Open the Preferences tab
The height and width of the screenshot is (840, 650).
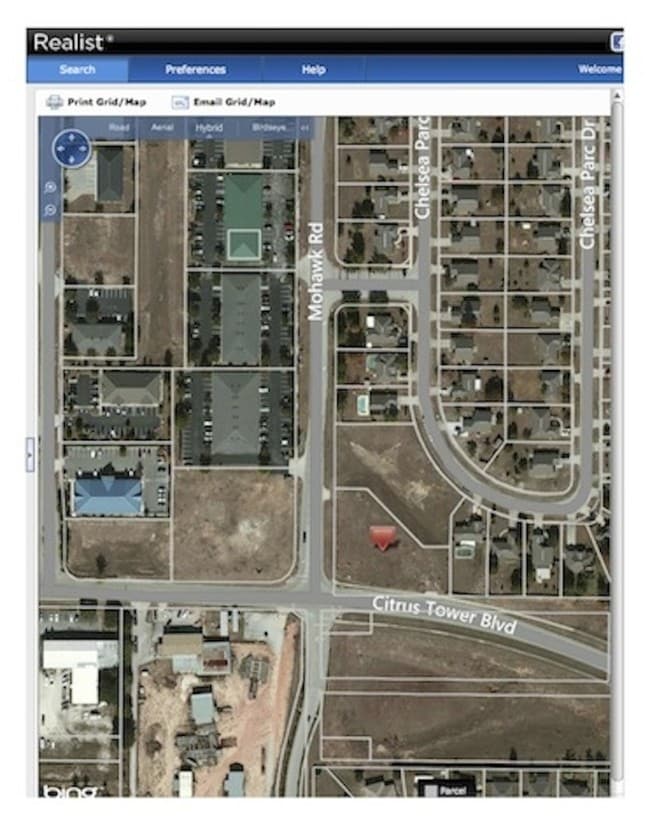click(x=195, y=70)
